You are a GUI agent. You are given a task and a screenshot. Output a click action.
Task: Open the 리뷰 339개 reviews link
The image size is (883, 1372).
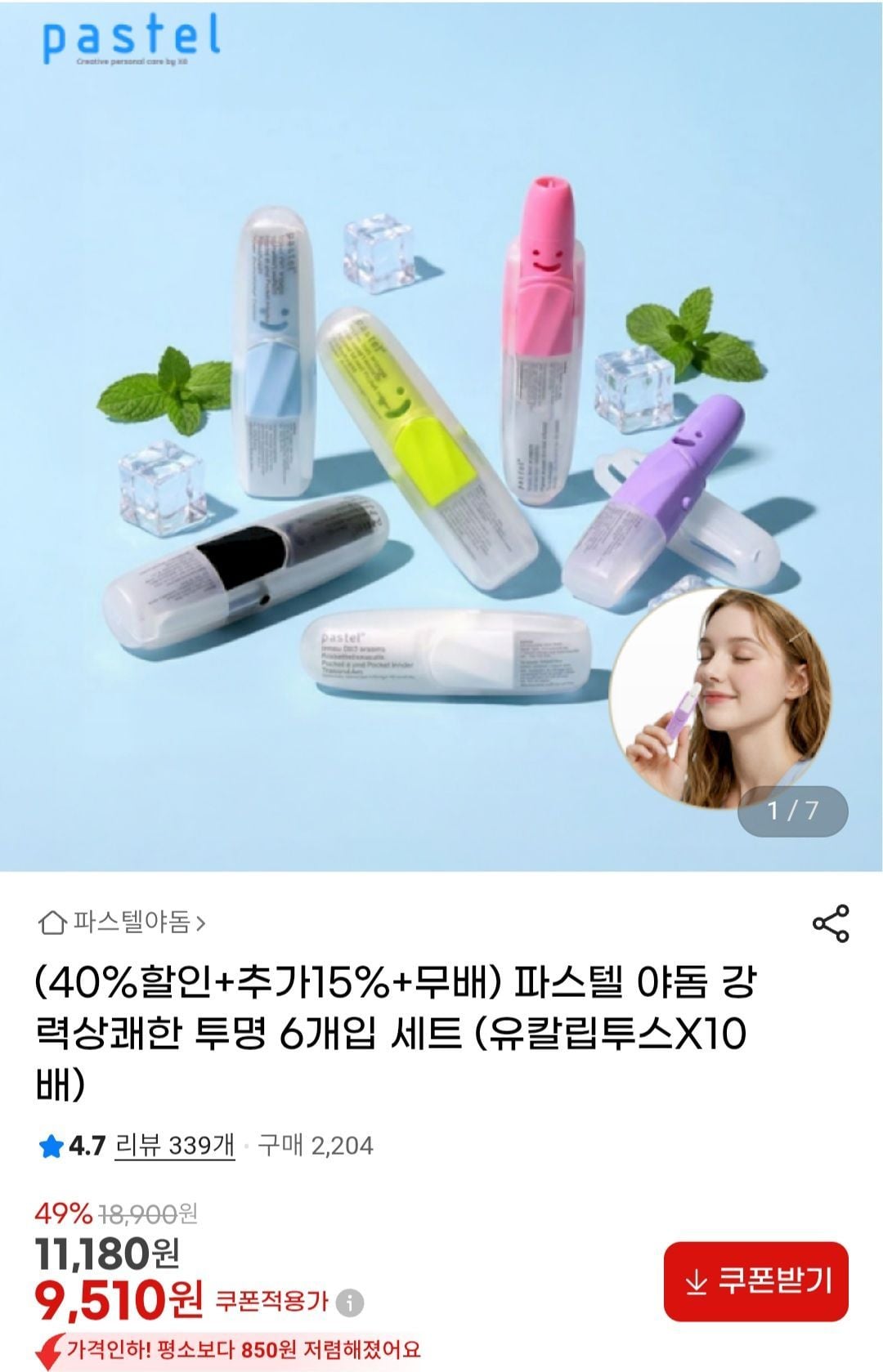[x=175, y=1145]
